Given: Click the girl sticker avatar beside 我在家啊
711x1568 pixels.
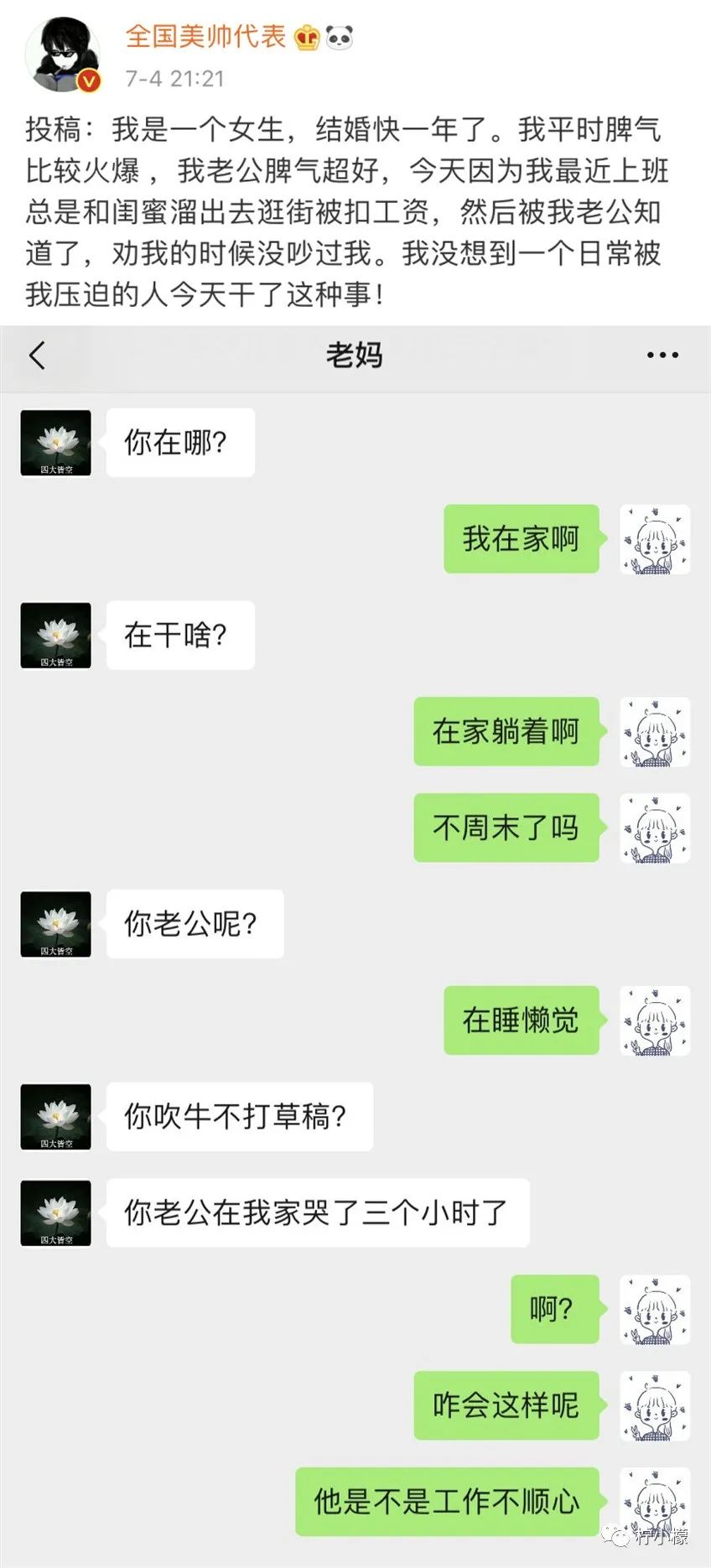Looking at the screenshot, I should click(x=654, y=541).
